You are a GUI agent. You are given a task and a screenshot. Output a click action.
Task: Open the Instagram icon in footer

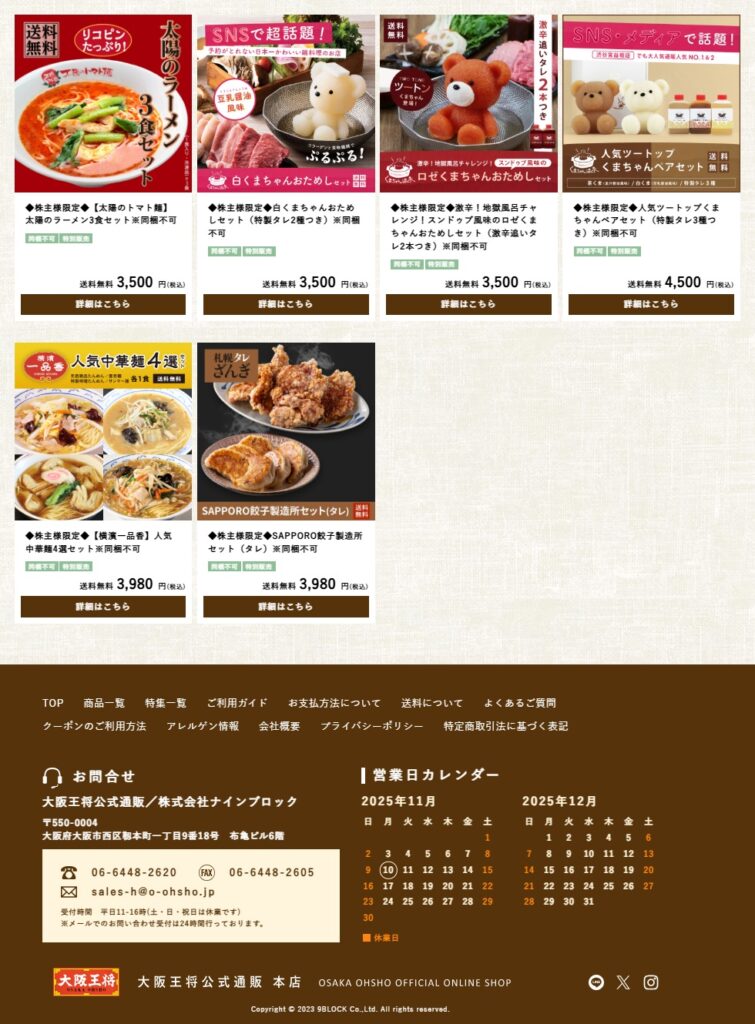click(651, 982)
